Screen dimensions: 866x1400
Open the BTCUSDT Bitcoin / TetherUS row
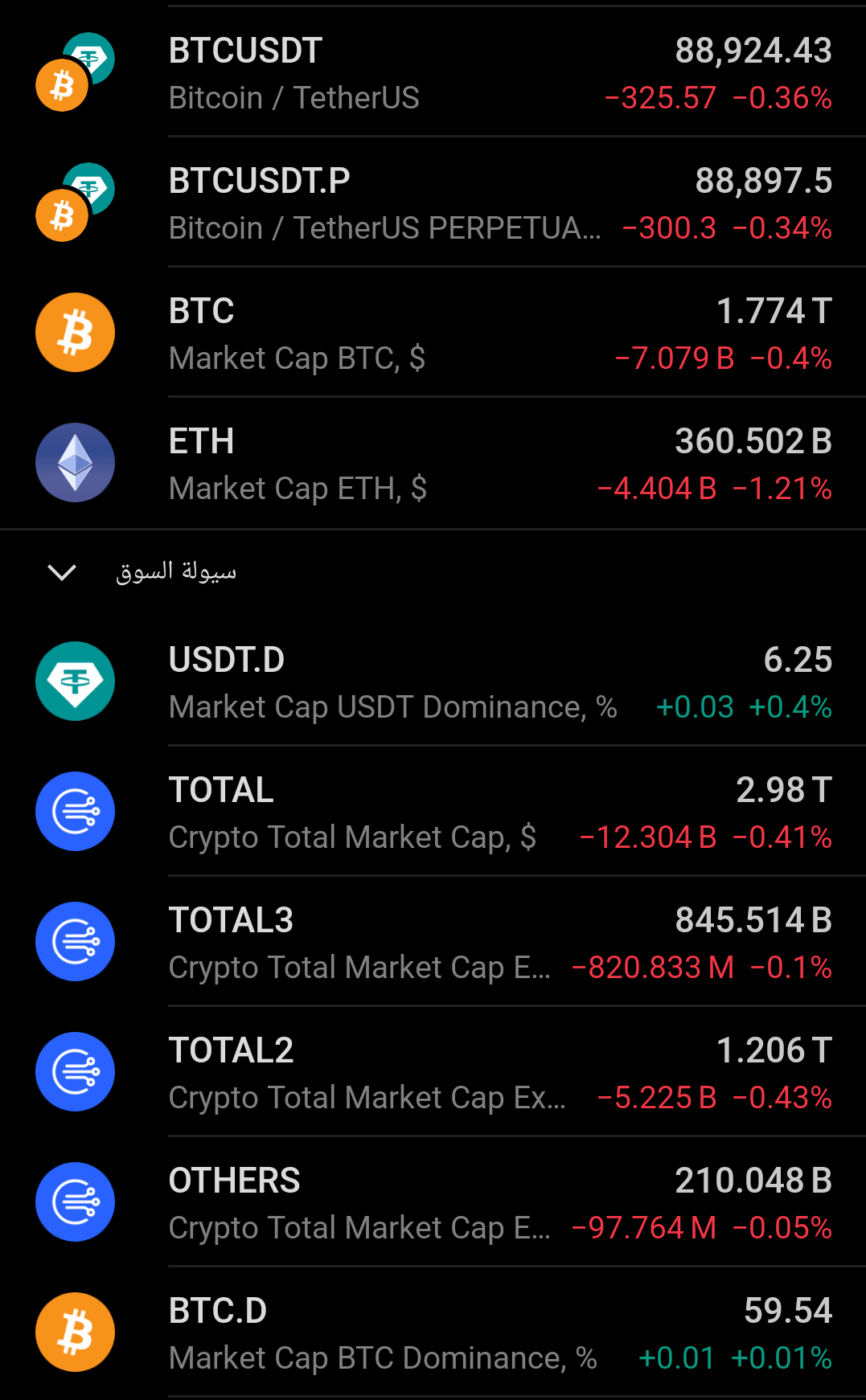click(433, 73)
